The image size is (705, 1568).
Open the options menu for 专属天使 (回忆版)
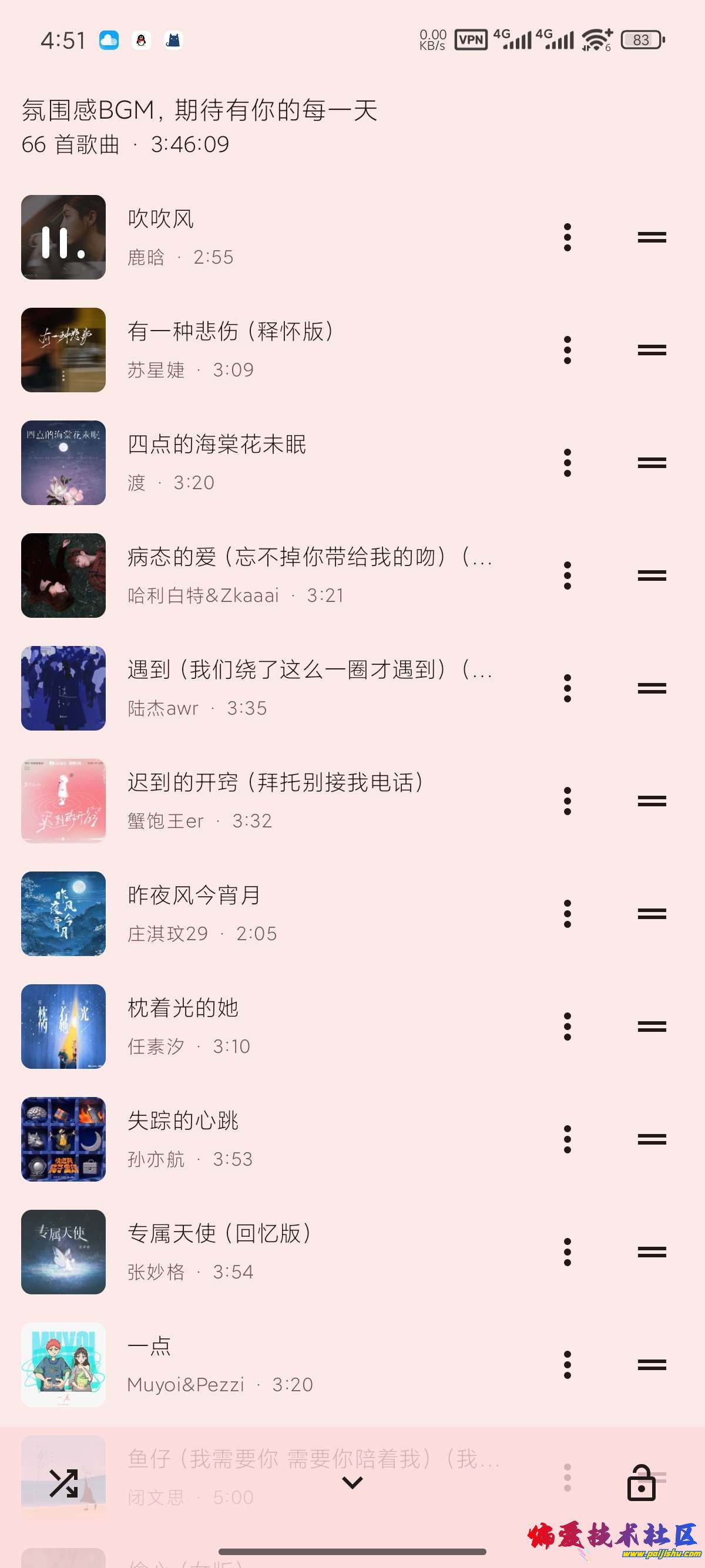click(566, 1252)
